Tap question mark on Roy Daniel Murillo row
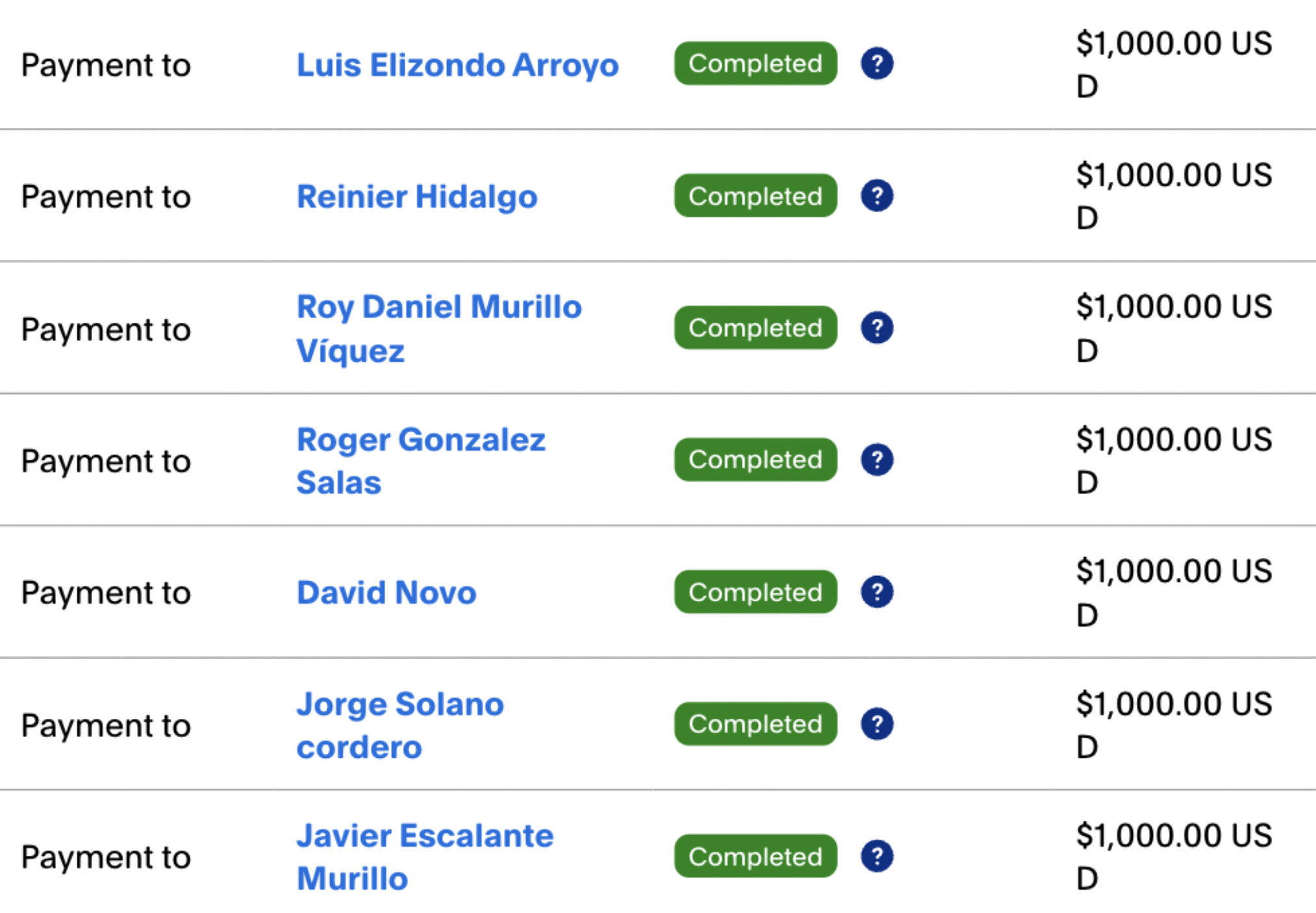1316x913 pixels. [x=877, y=328]
